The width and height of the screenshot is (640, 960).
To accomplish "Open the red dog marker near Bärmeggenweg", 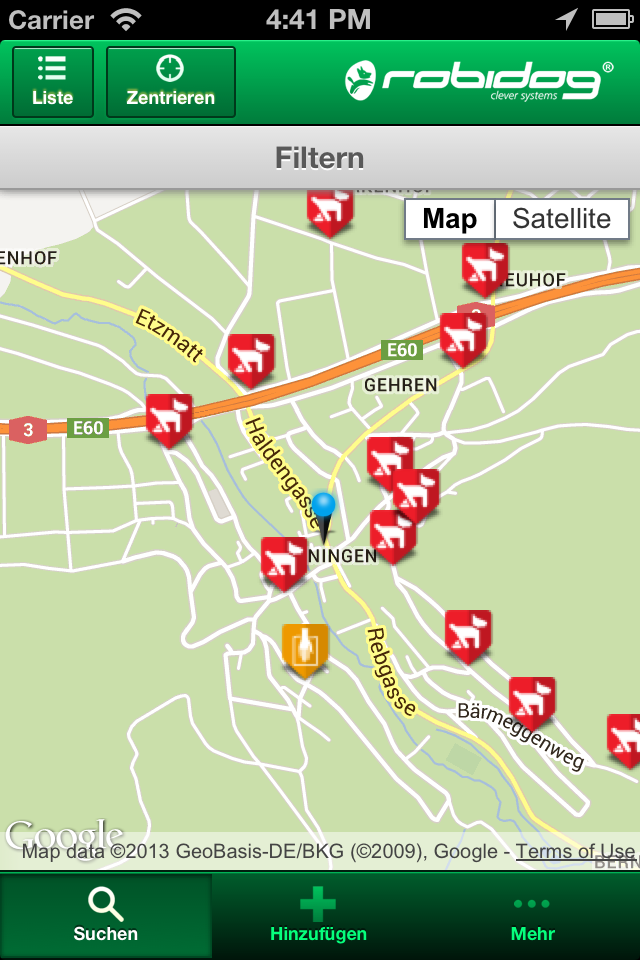I will click(532, 701).
